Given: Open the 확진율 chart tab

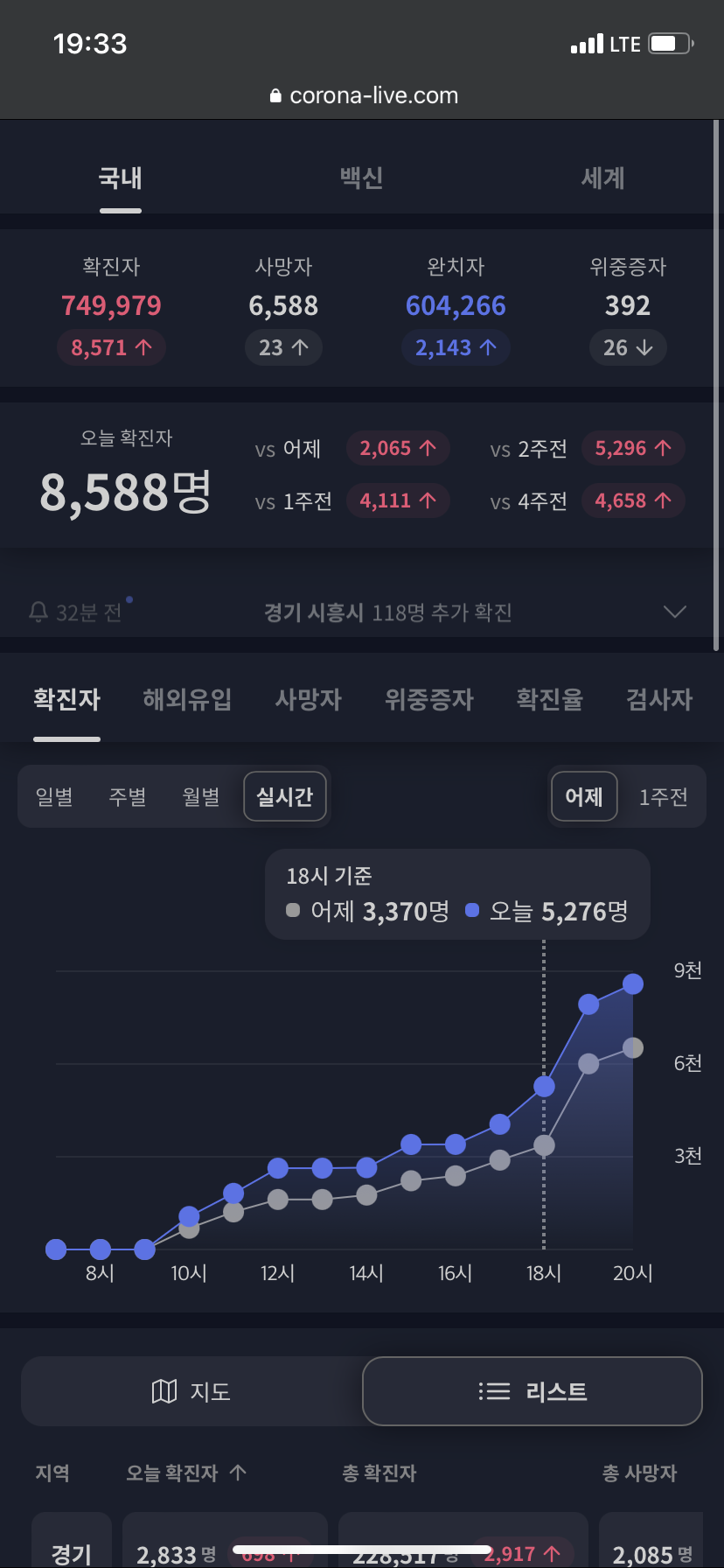Looking at the screenshot, I should pos(549,699).
